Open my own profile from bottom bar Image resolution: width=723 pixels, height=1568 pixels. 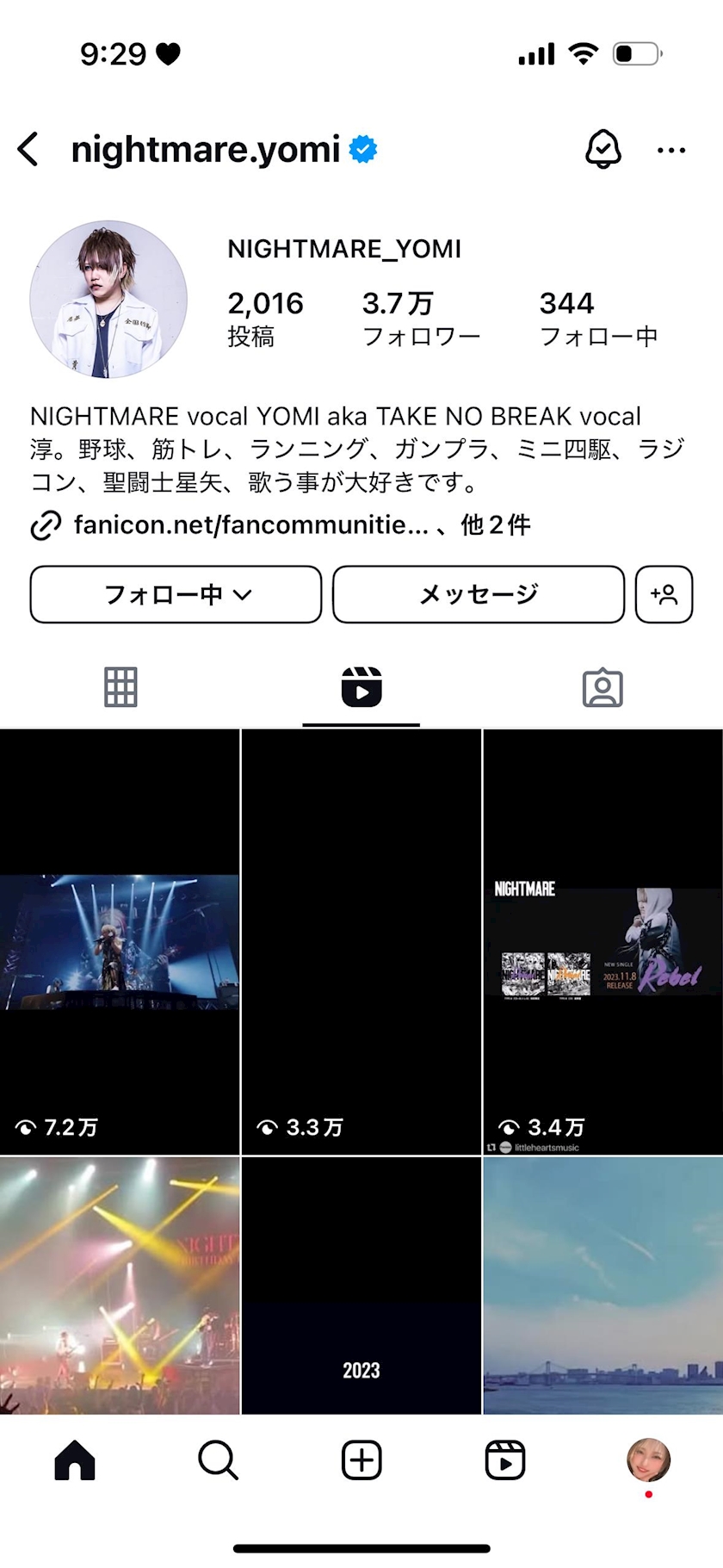[648, 1460]
